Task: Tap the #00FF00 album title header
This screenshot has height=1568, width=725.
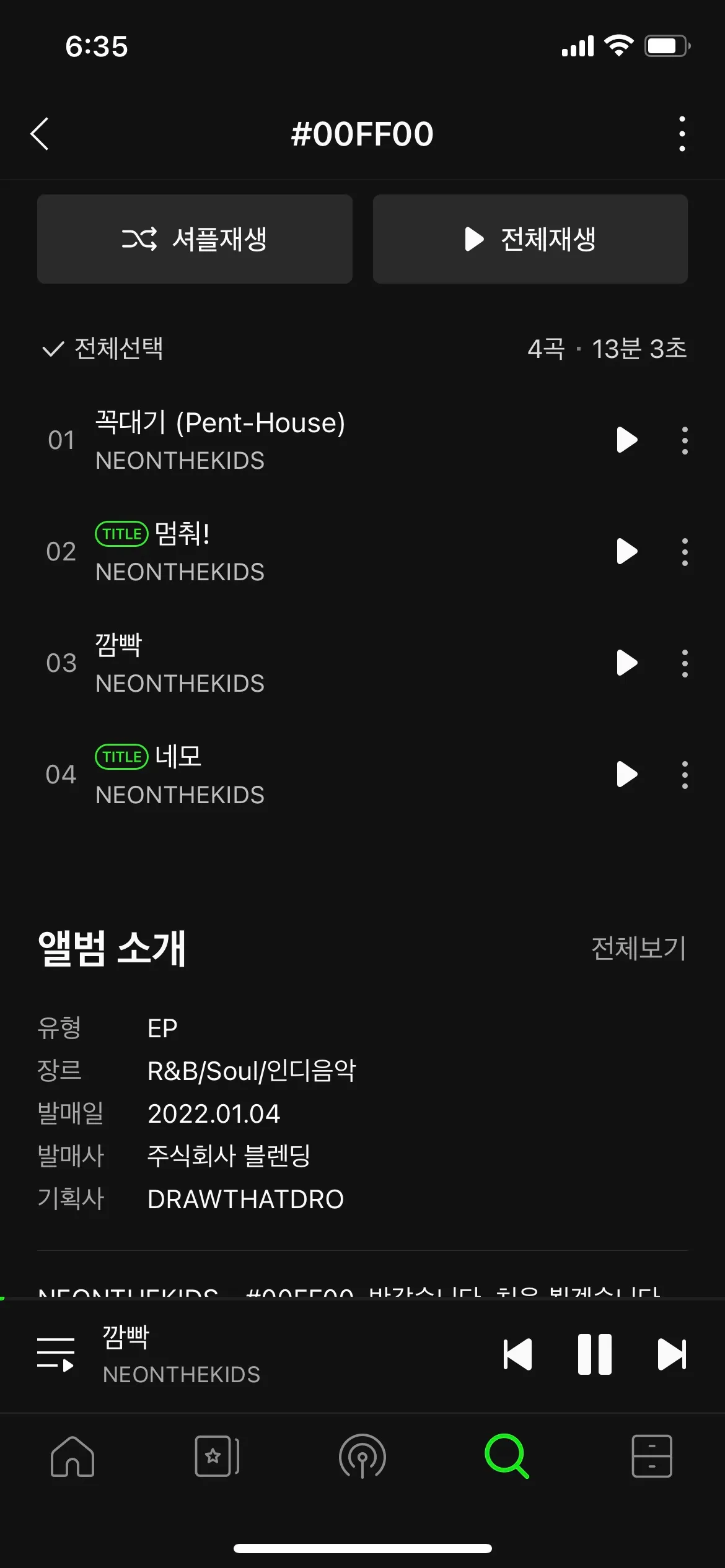Action: [362, 133]
